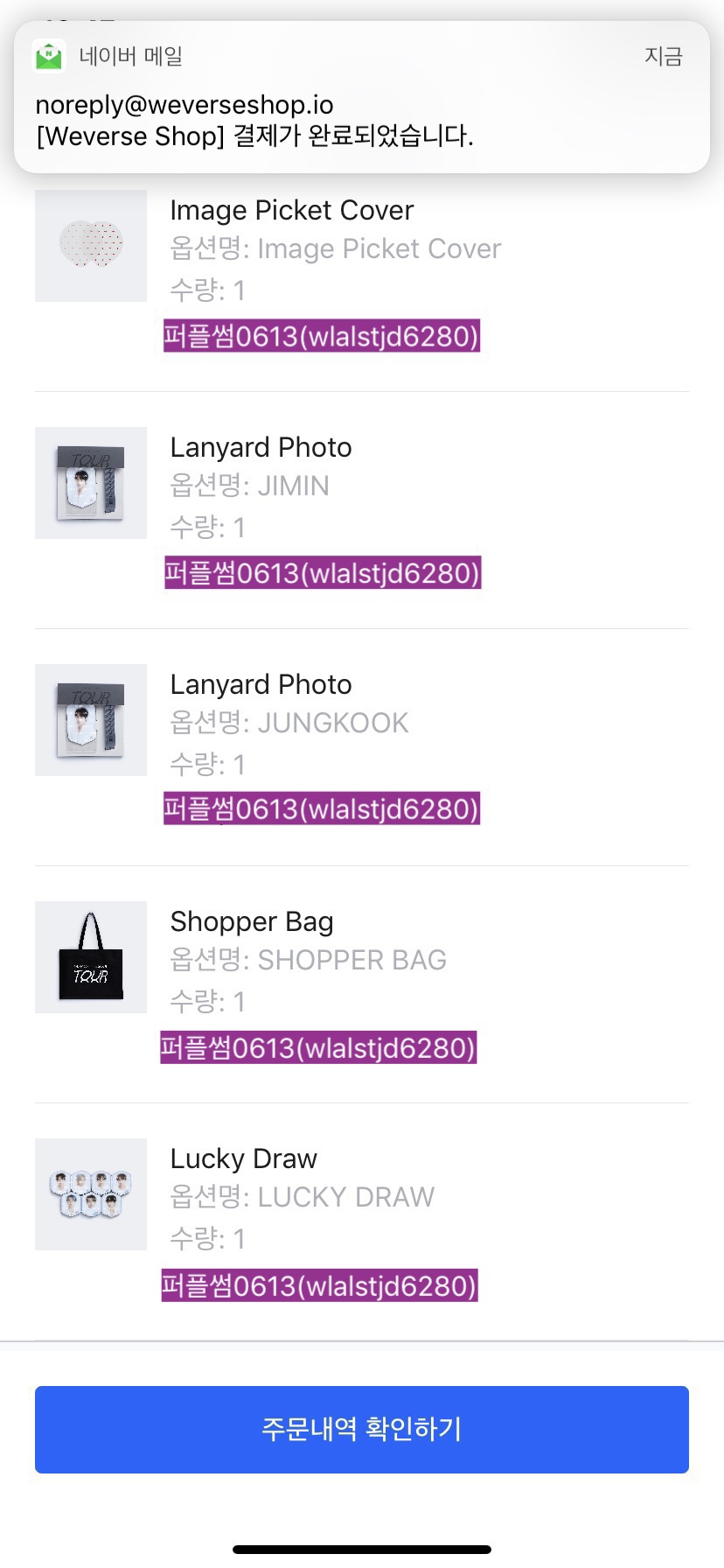Open the Naver Mail payment notification banner
Viewport: 724px width, 1568px height.
click(x=361, y=98)
